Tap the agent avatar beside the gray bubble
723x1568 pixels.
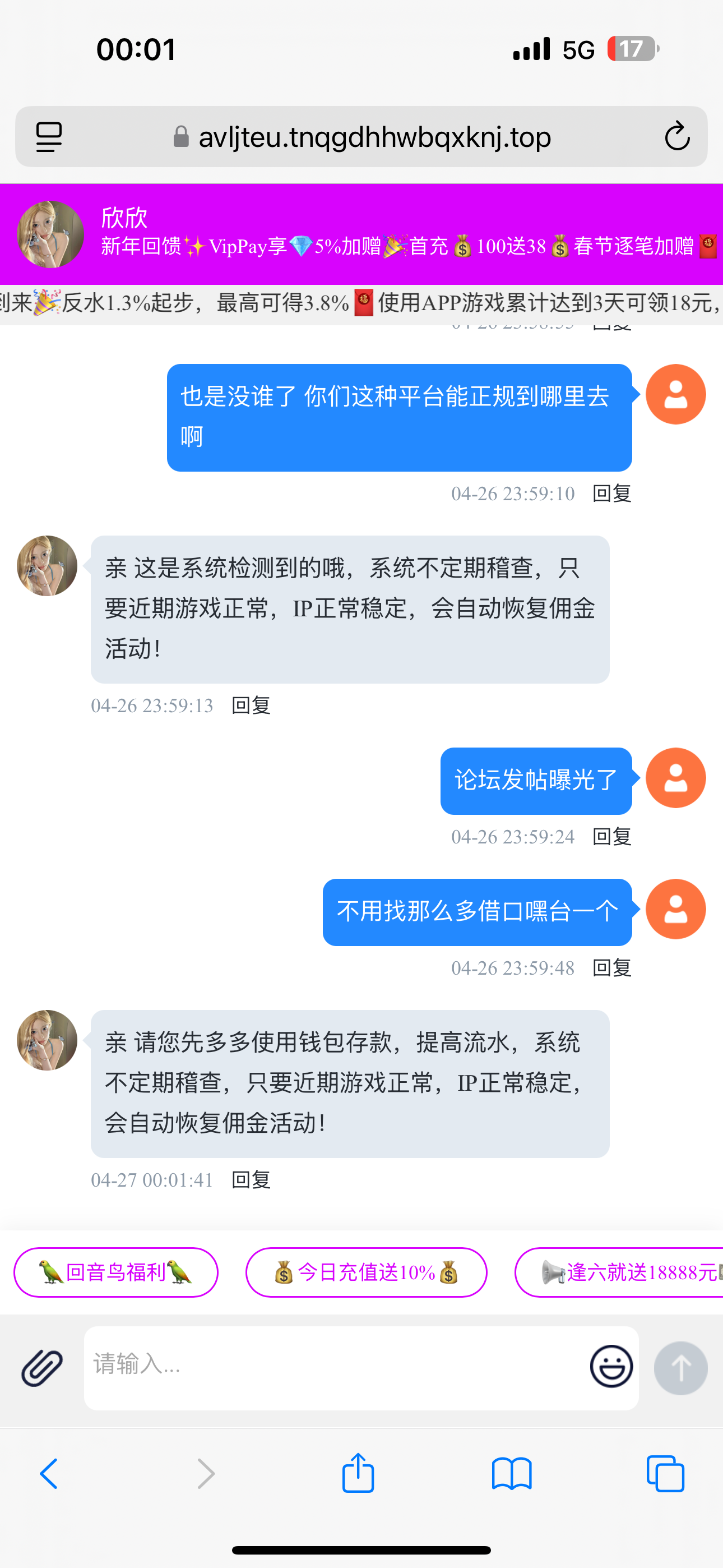pos(47,565)
